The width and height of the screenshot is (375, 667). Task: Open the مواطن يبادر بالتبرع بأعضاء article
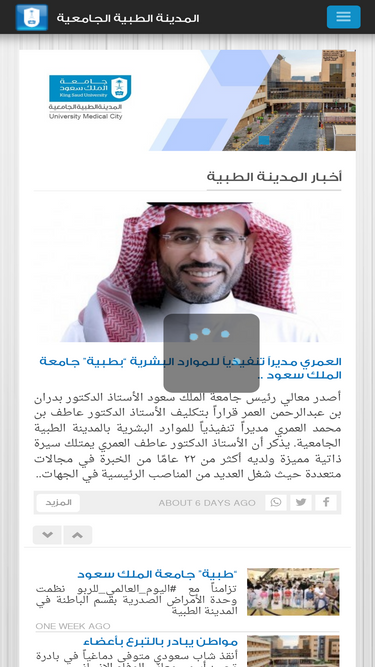(160, 641)
